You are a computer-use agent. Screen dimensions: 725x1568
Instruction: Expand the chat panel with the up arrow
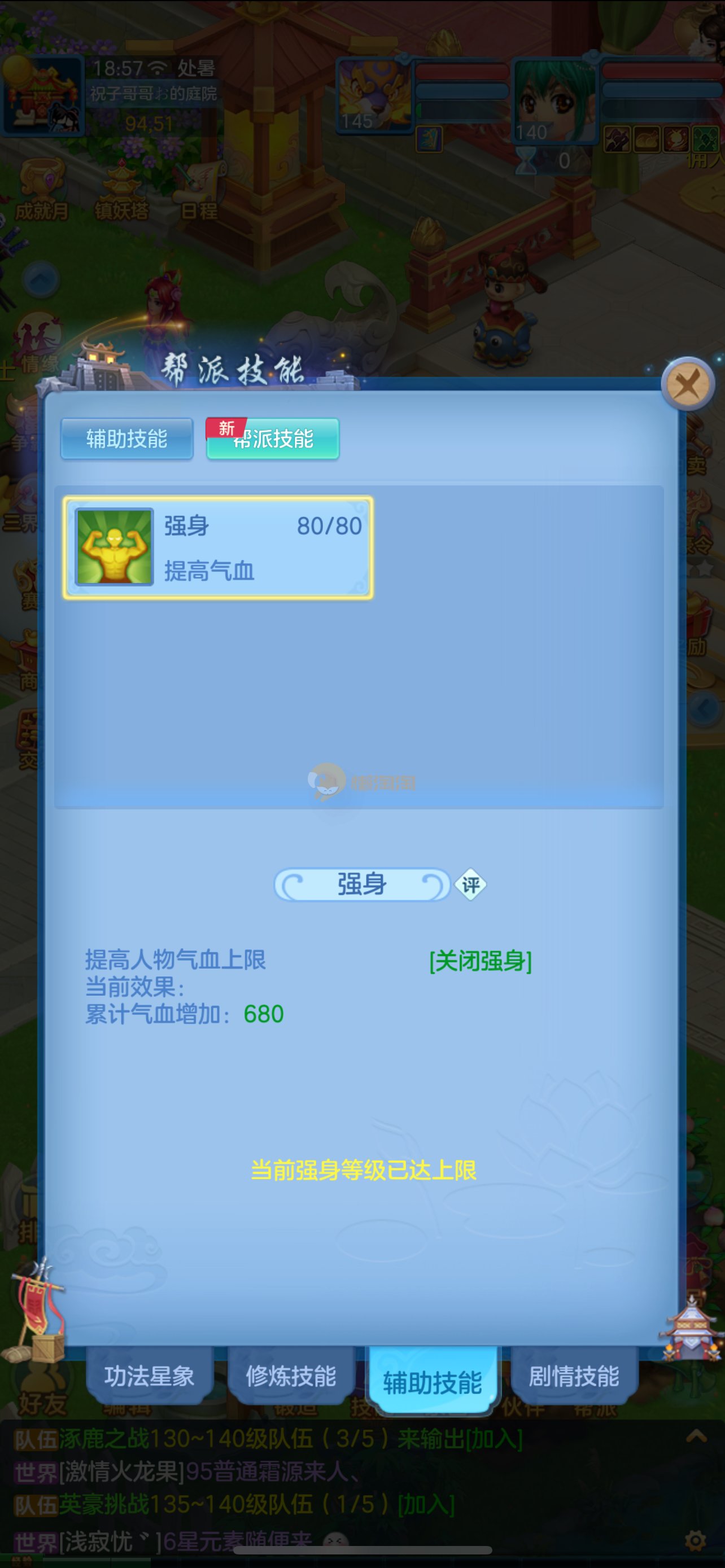click(696, 1437)
